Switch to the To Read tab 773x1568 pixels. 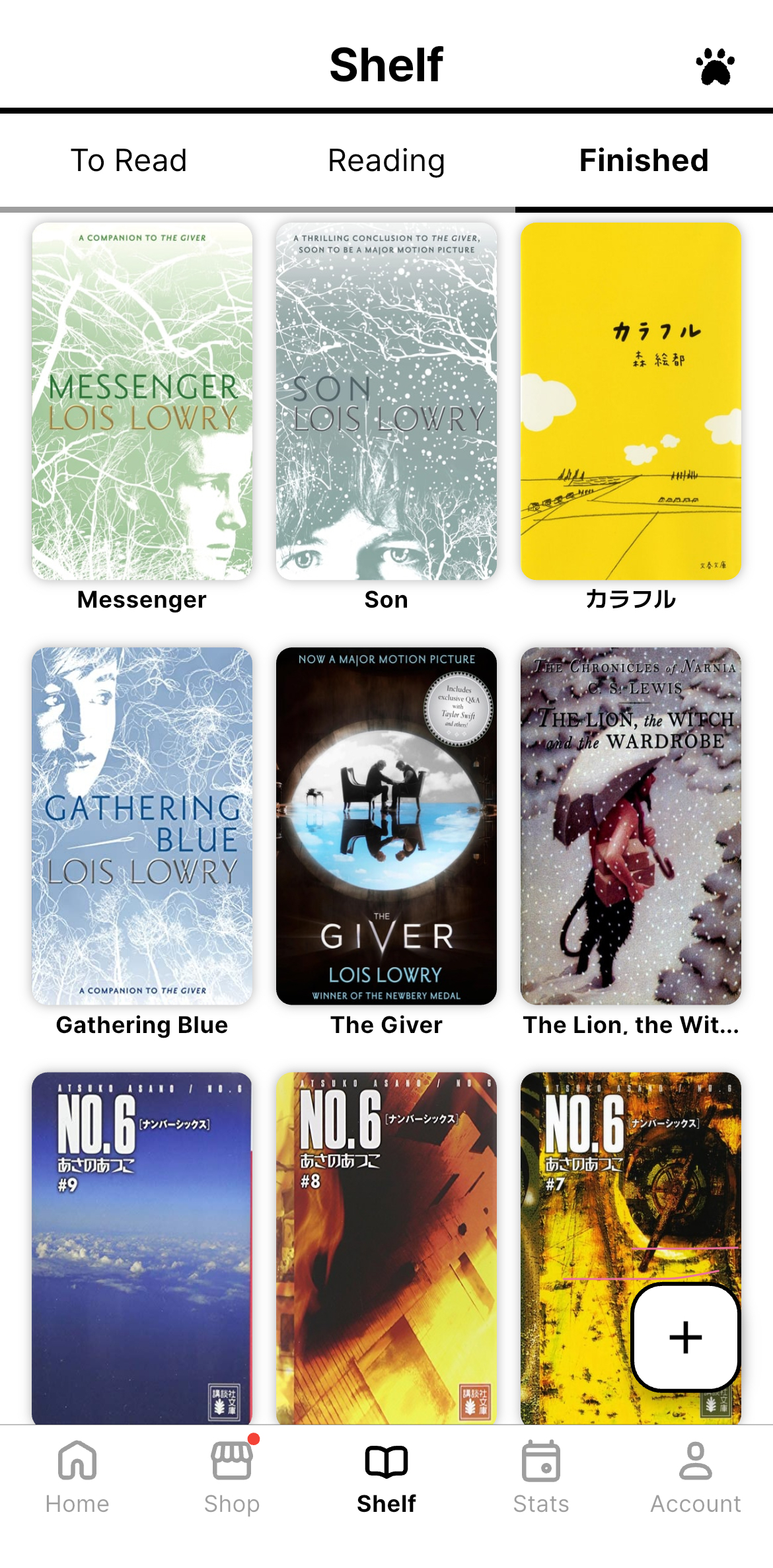[129, 160]
